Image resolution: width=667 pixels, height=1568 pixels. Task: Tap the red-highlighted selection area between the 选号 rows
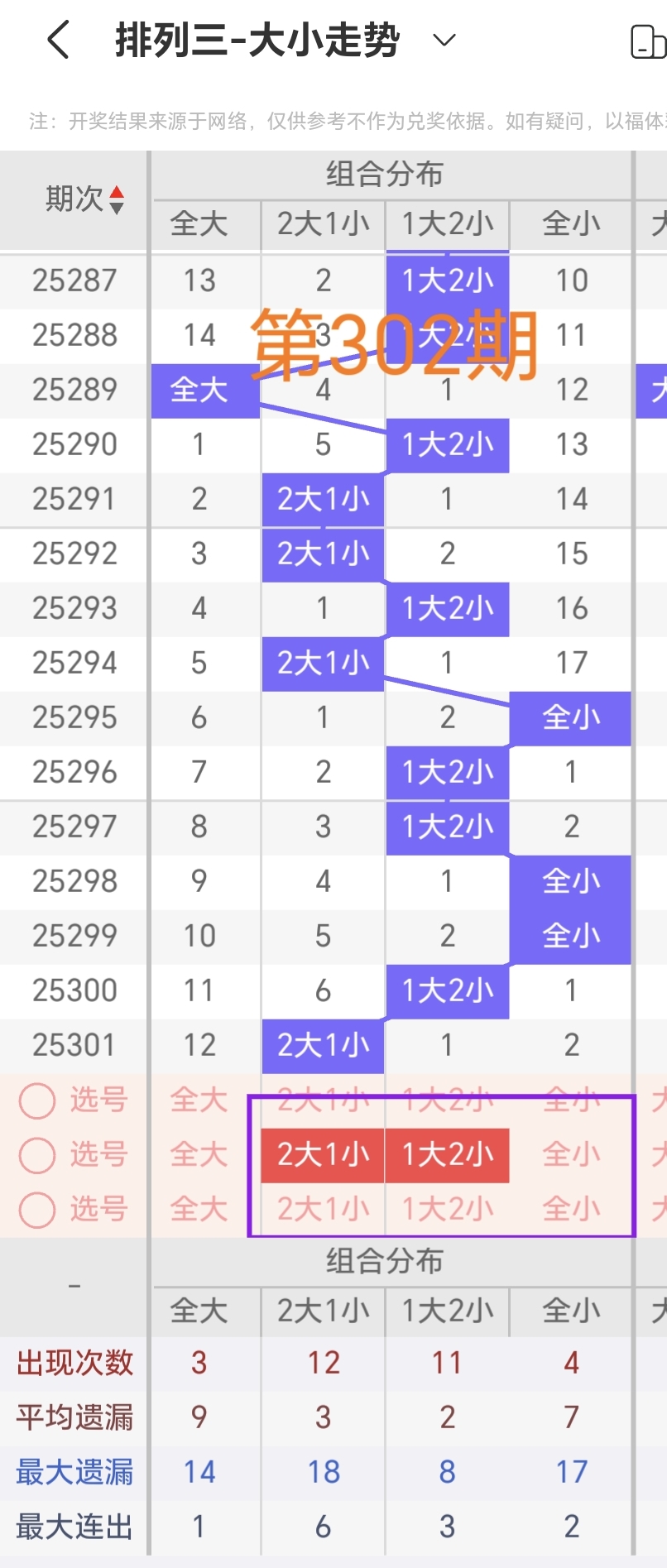click(385, 1154)
